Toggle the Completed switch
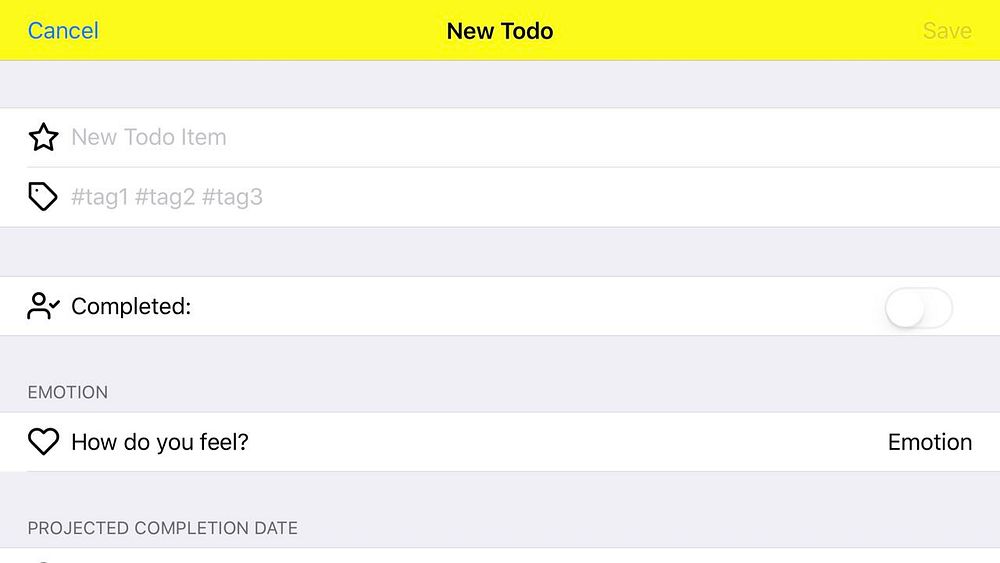Viewport: 1000px width, 563px height. tap(918, 307)
